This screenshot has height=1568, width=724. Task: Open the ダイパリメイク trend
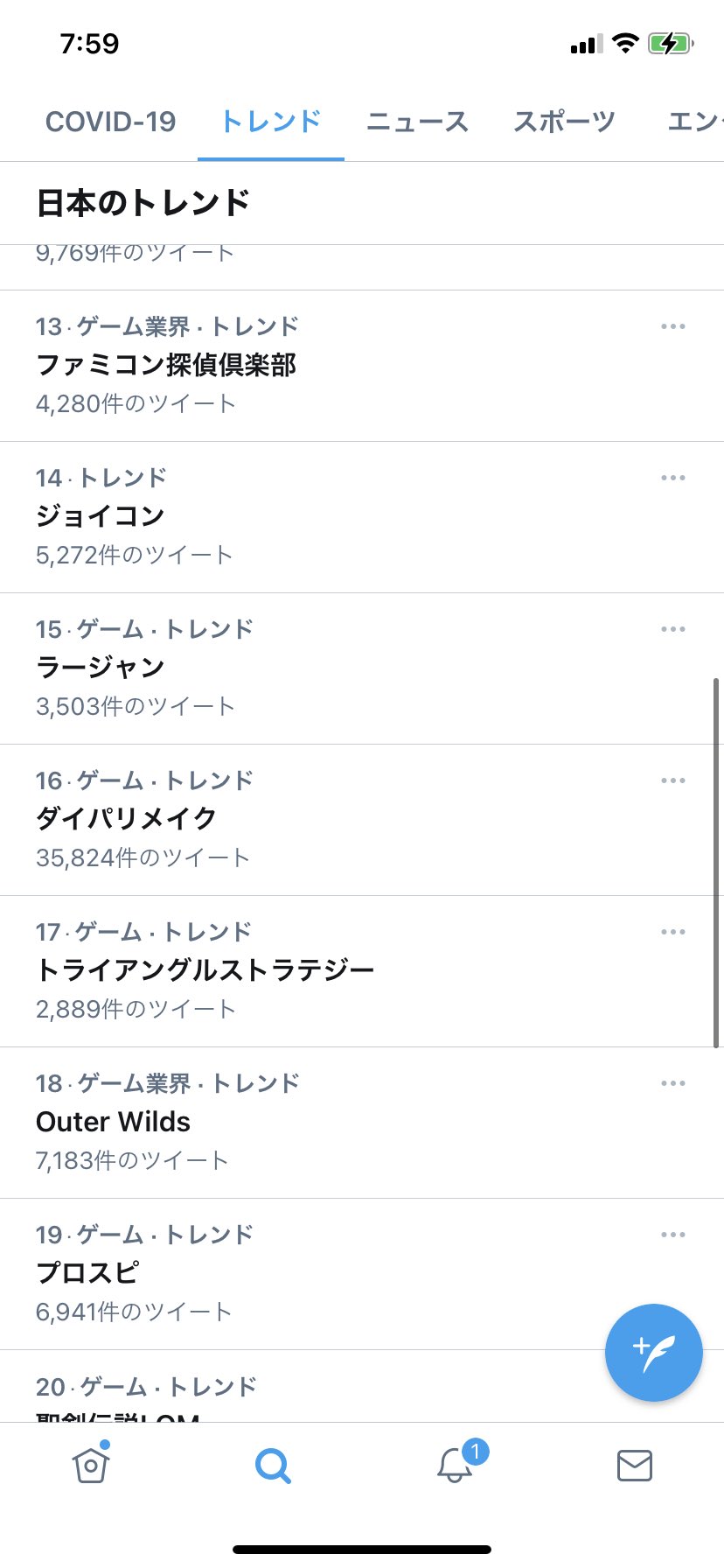[127, 819]
